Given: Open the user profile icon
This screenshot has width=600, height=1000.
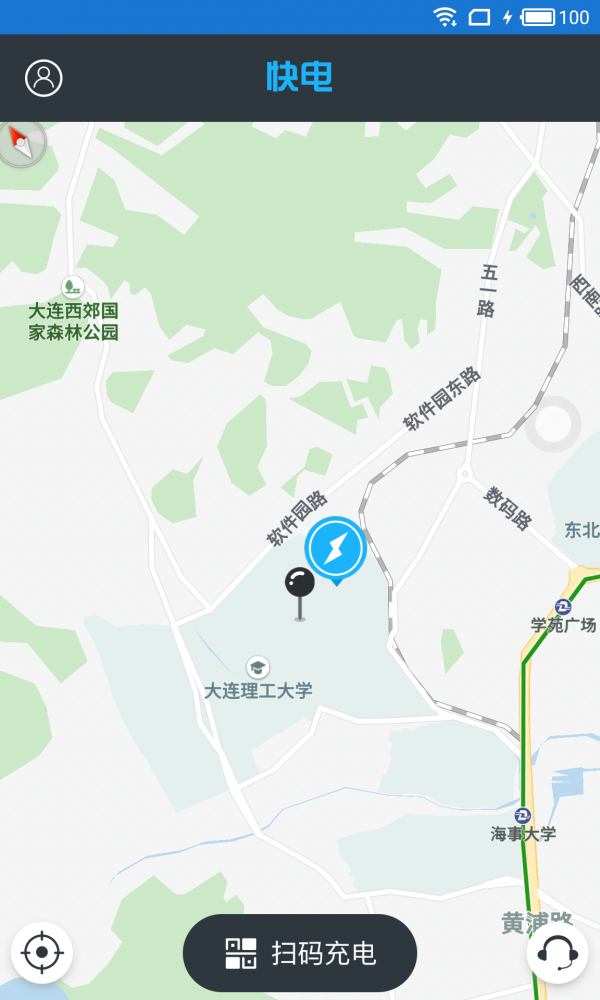Looking at the screenshot, I should (x=44, y=78).
